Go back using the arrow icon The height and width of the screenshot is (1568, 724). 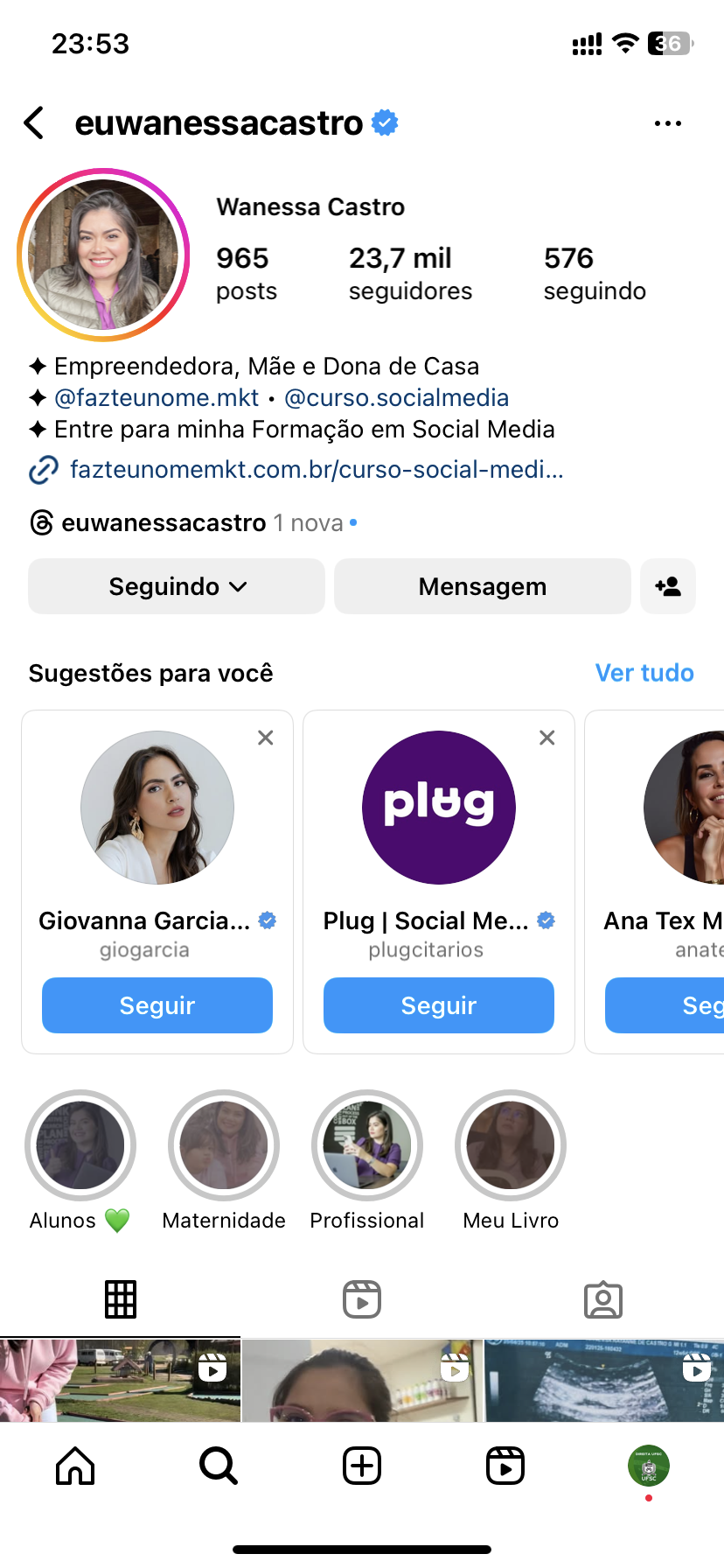tap(34, 123)
